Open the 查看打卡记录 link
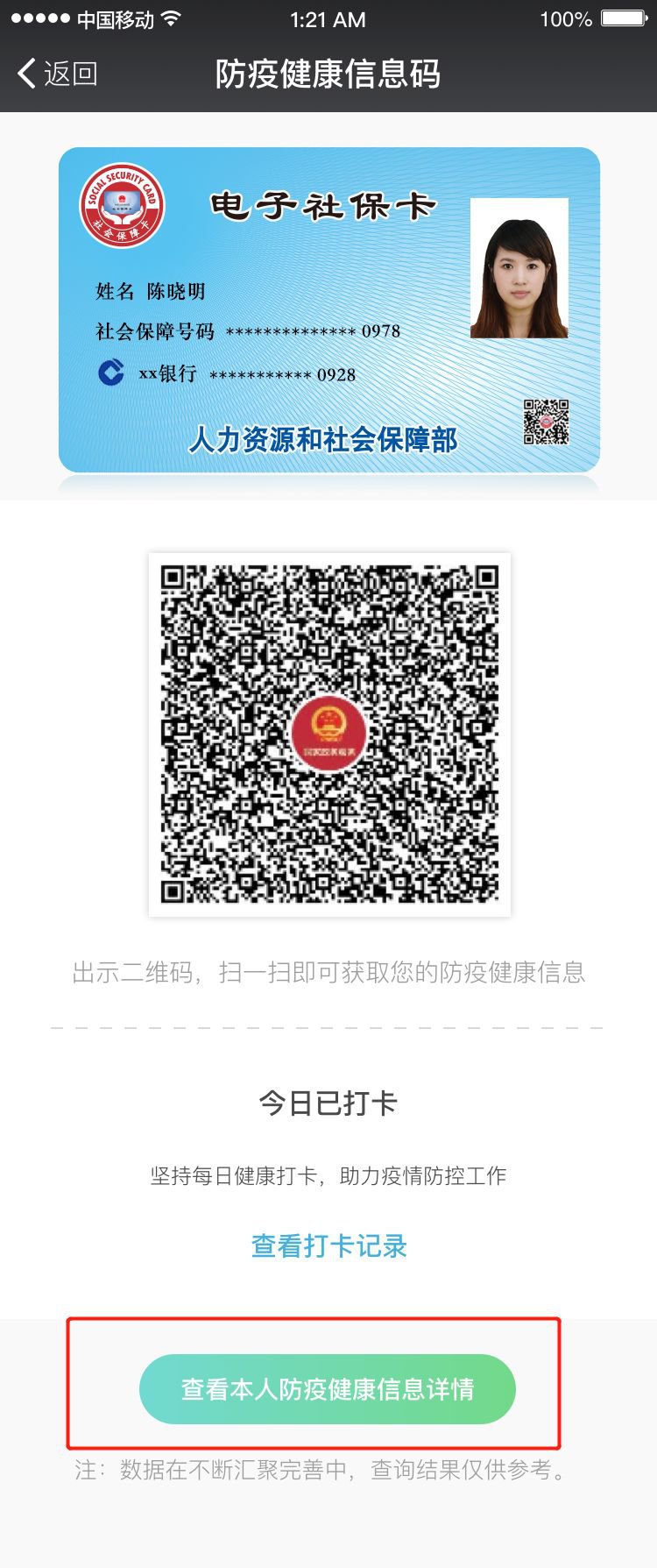Screen dimensions: 657x1568 coord(328,1245)
